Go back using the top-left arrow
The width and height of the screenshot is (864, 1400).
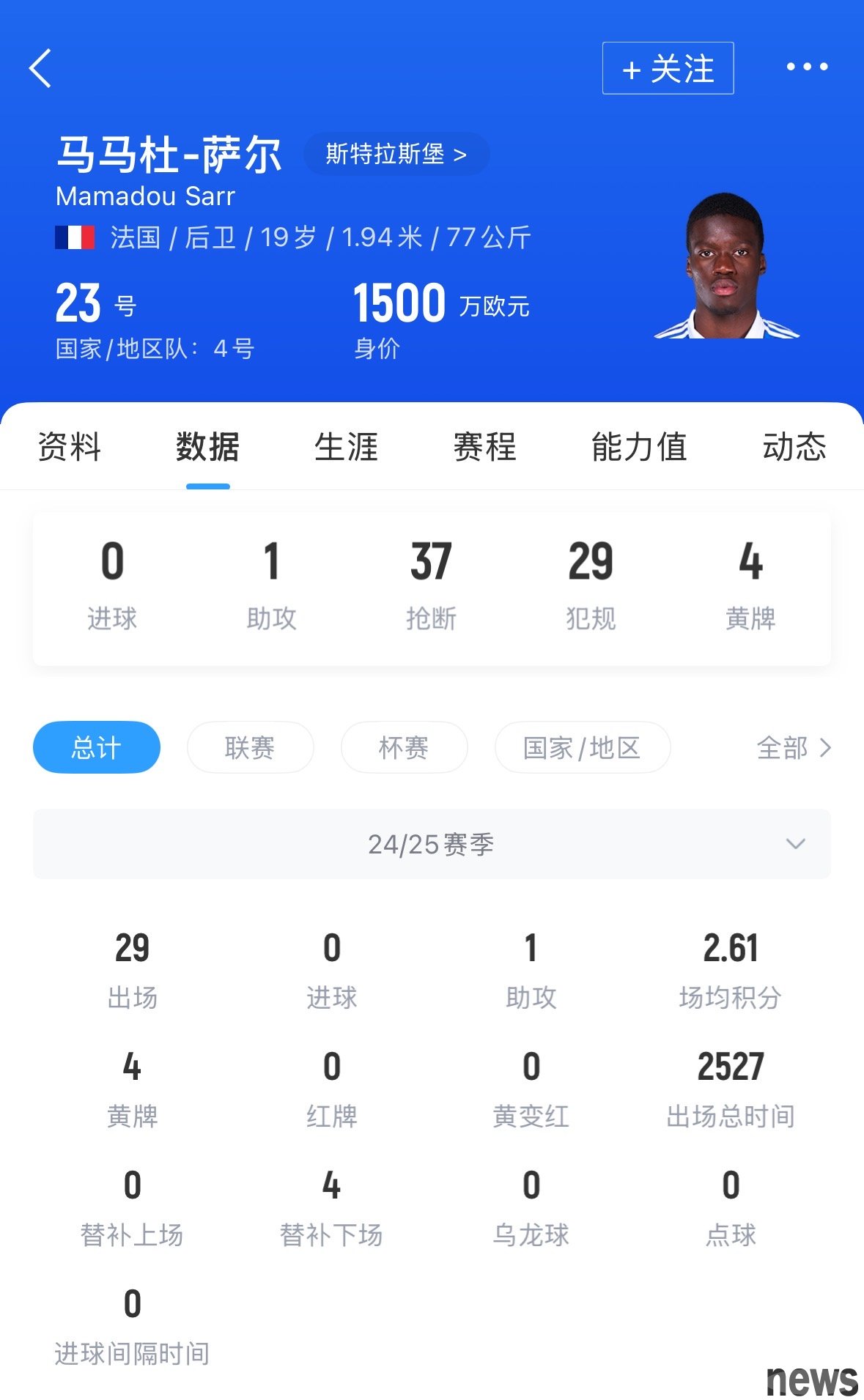(41, 68)
